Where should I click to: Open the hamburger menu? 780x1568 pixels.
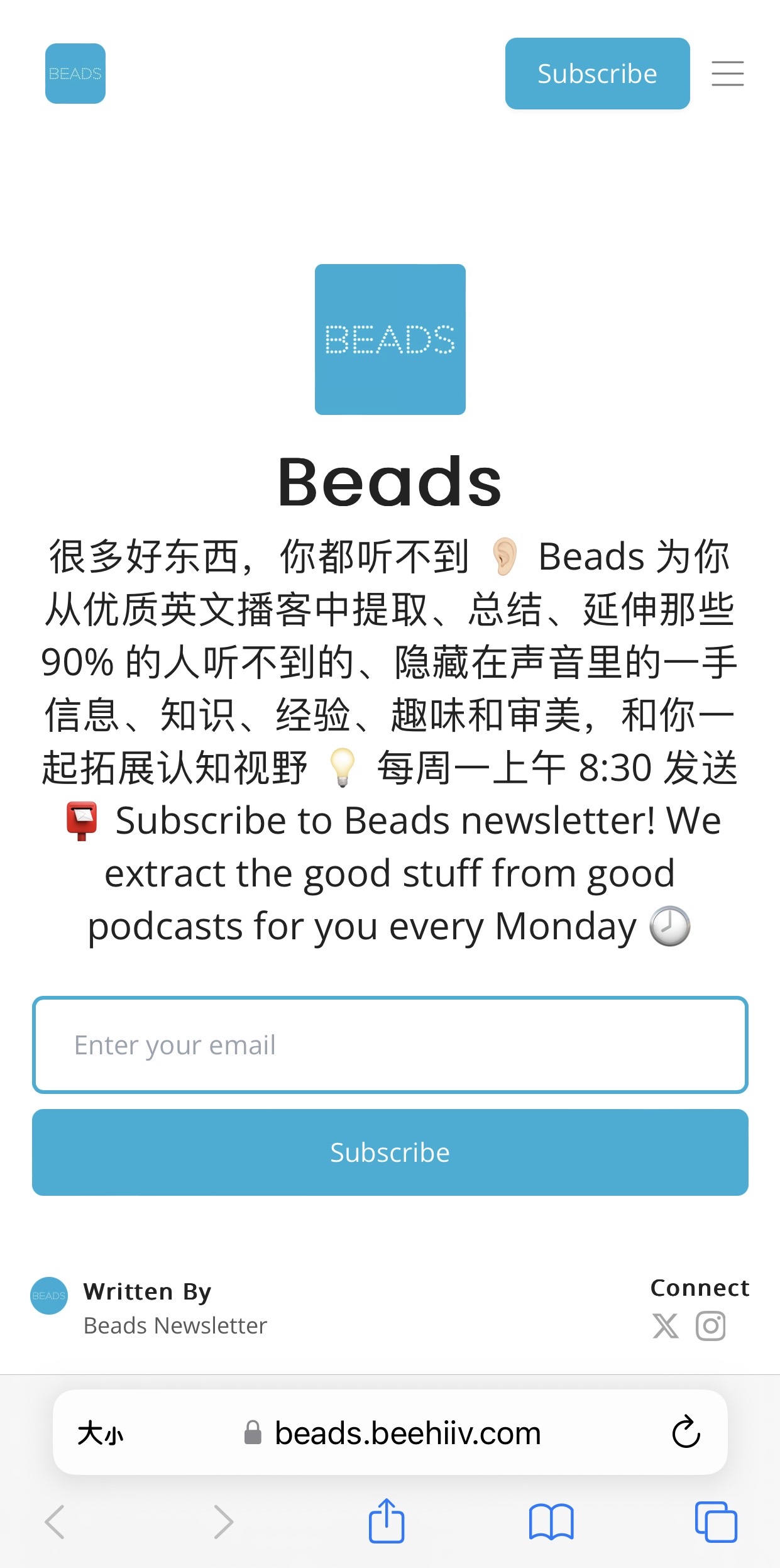click(728, 74)
